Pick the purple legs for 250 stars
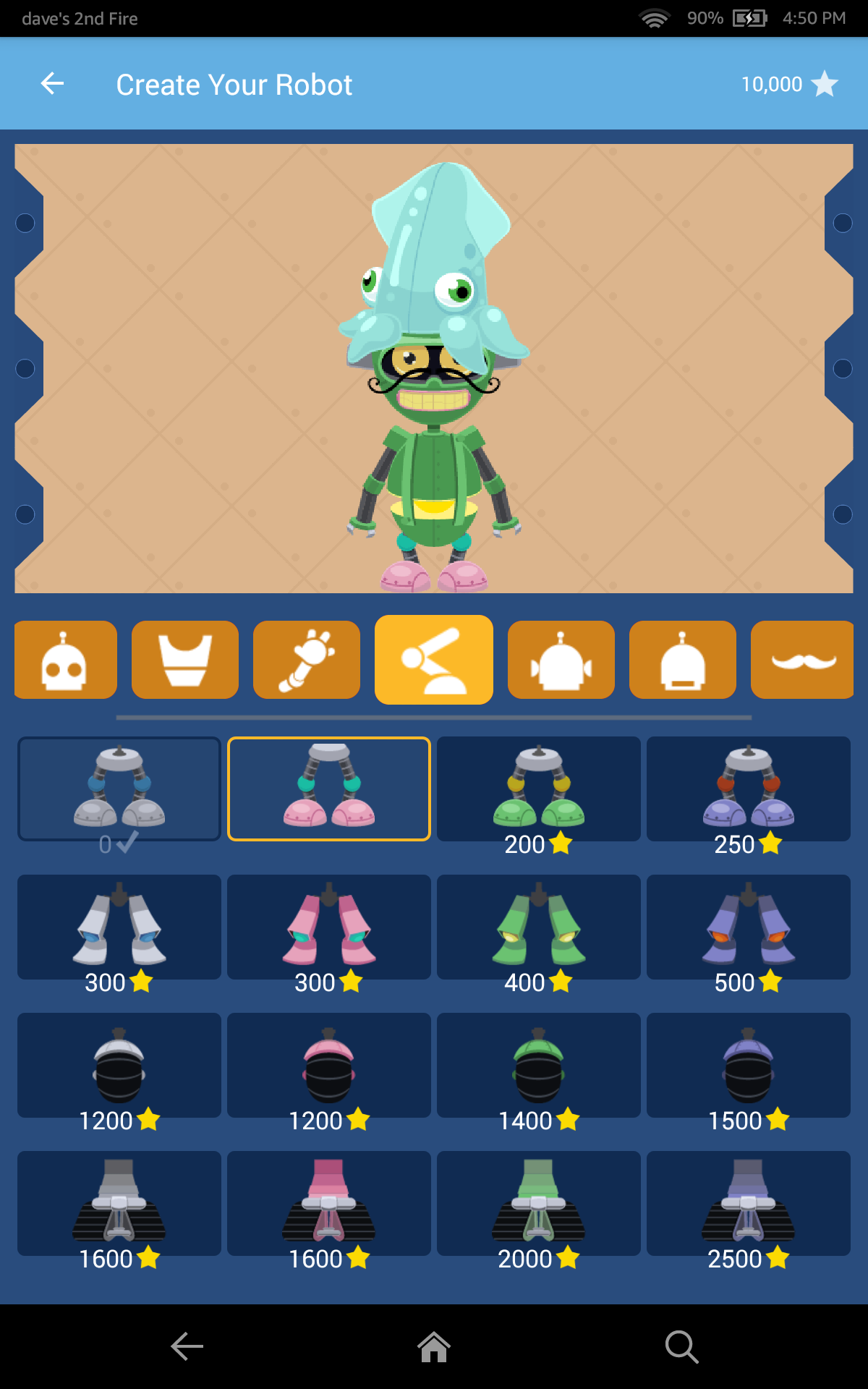The width and height of the screenshot is (868, 1389). pos(749,789)
